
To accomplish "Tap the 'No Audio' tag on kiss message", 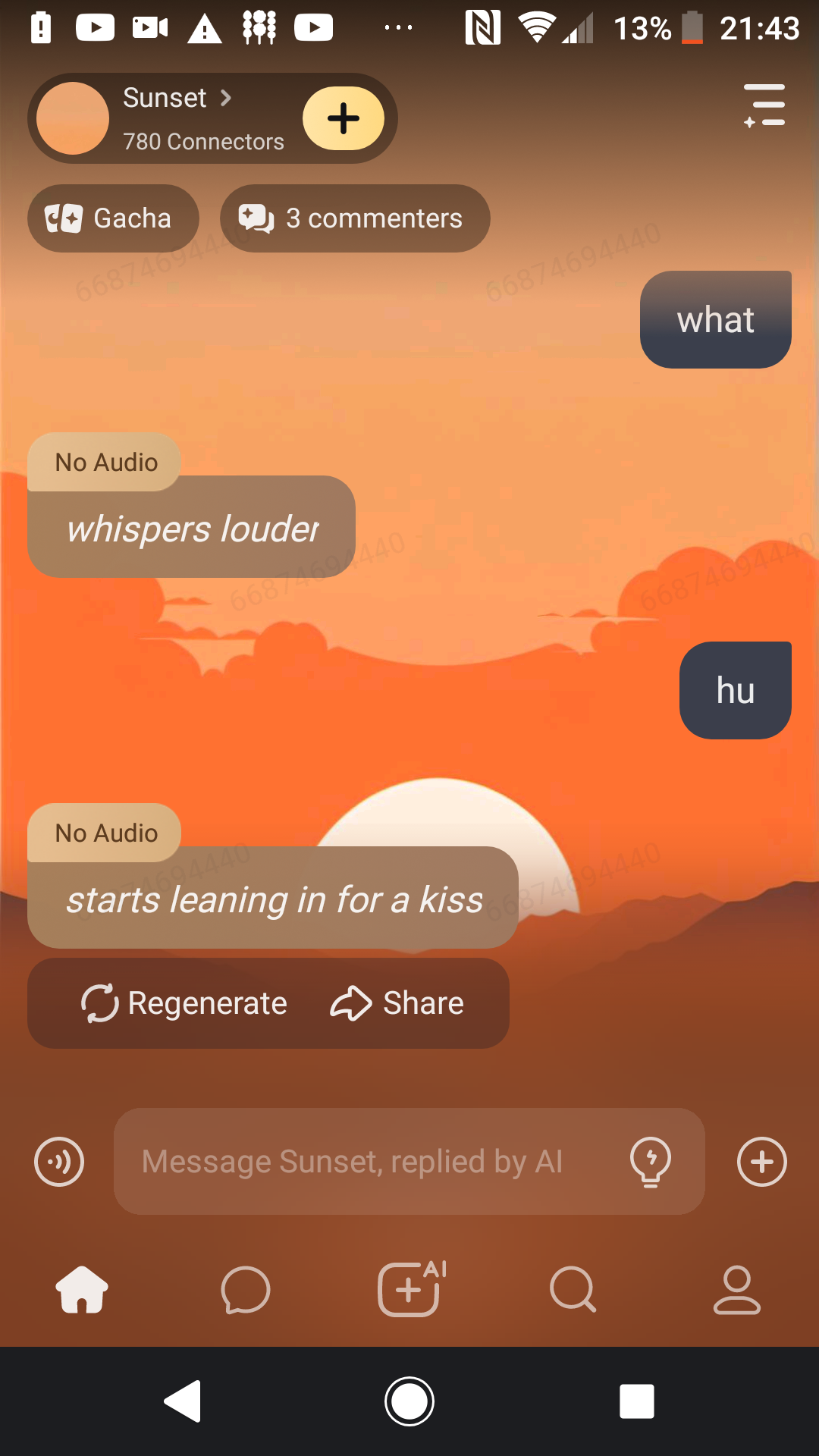I will [106, 833].
